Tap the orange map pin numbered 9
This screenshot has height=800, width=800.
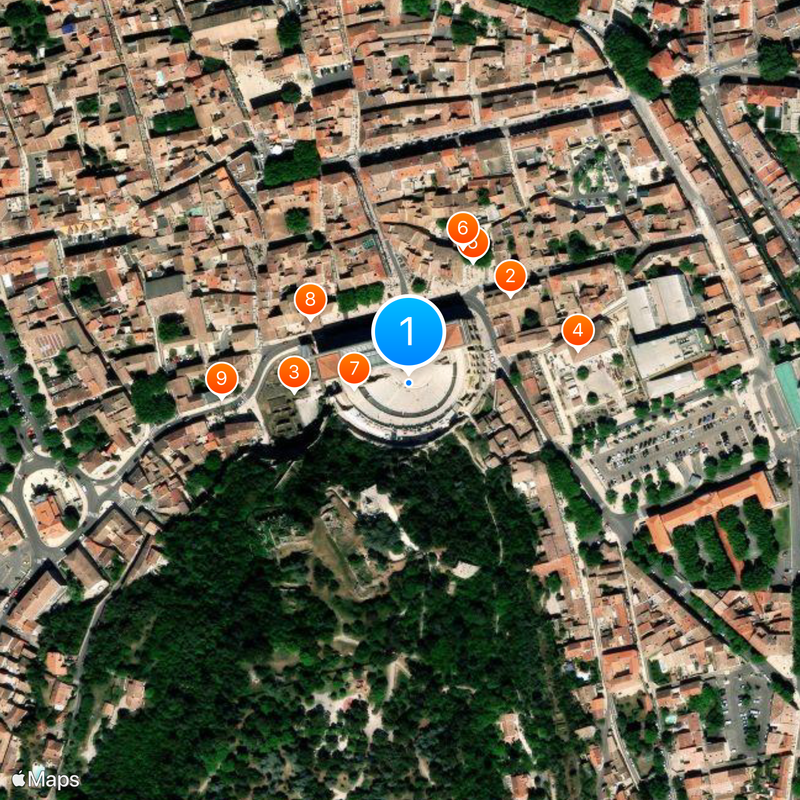click(221, 378)
